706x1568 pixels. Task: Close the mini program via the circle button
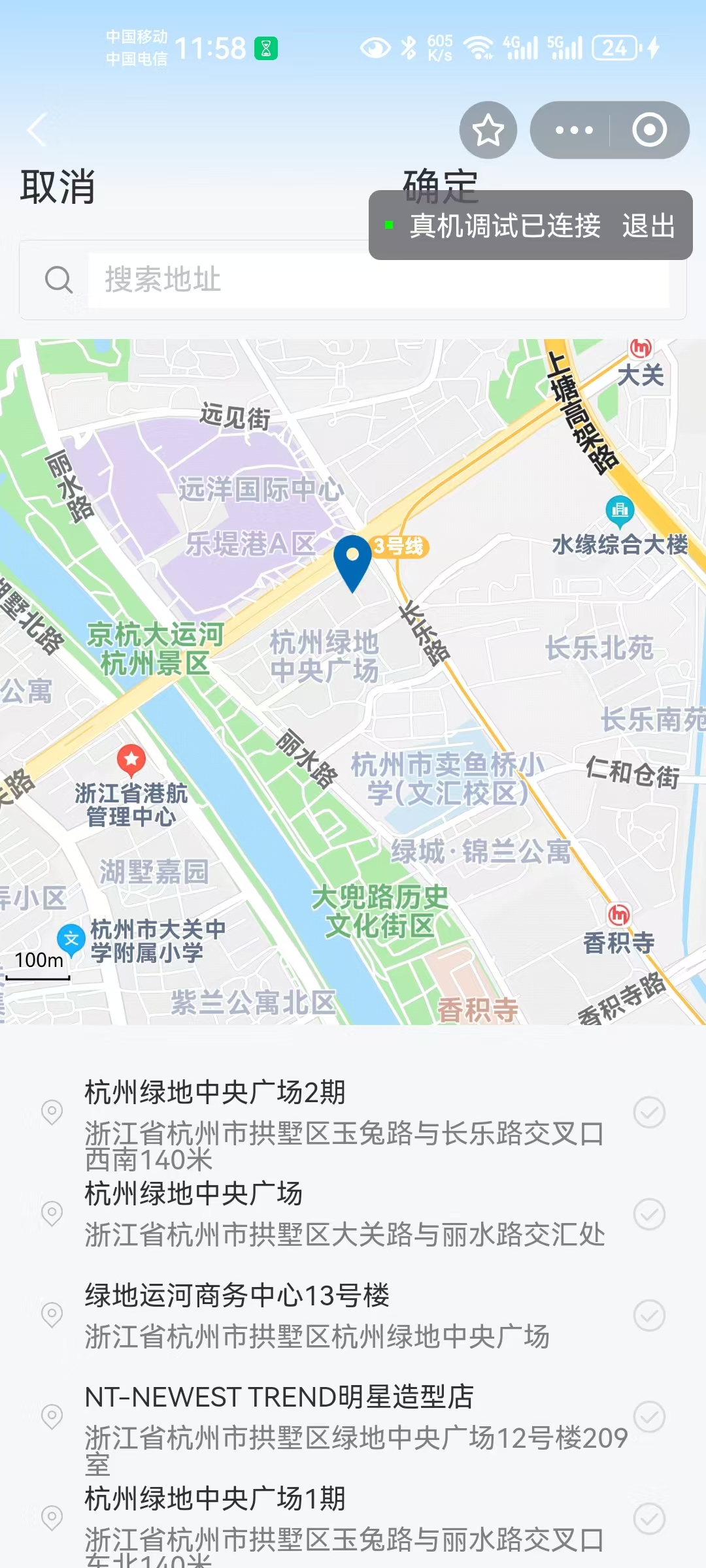coord(649,130)
